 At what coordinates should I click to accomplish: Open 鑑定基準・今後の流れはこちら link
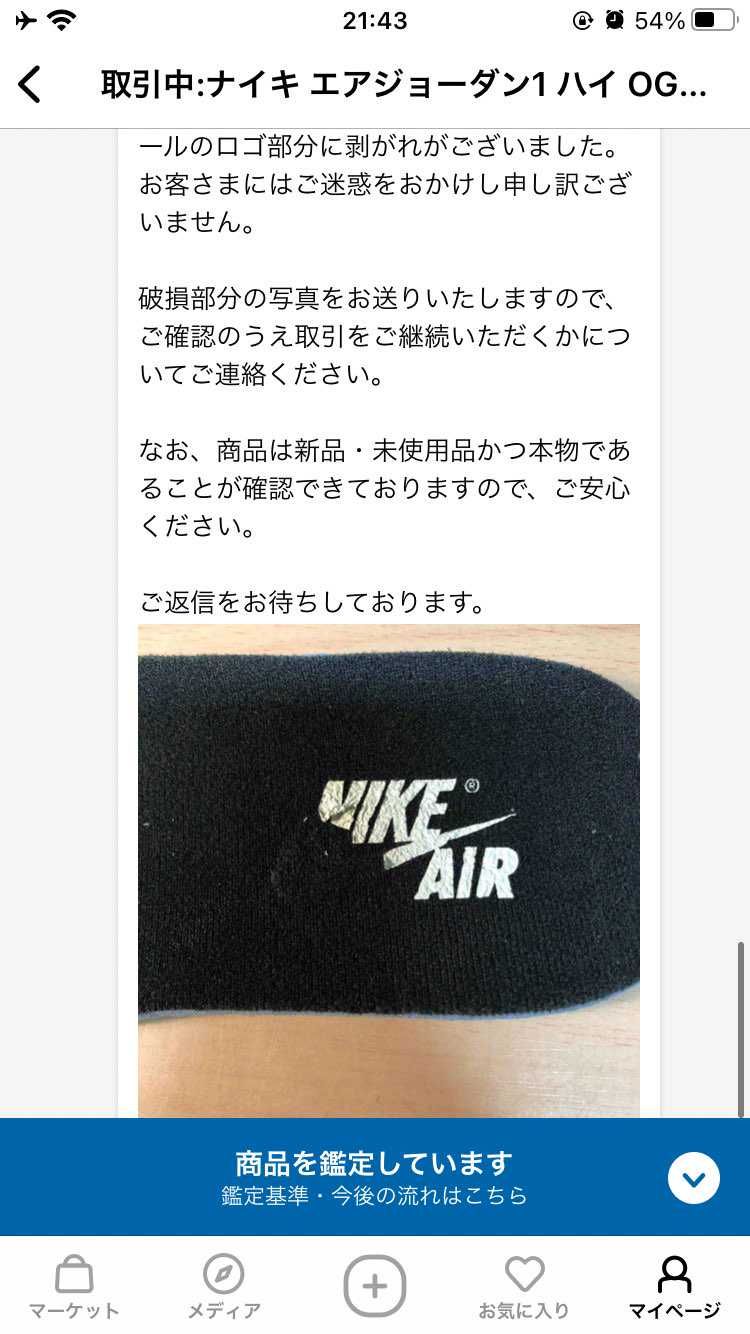pyautogui.click(x=374, y=1193)
